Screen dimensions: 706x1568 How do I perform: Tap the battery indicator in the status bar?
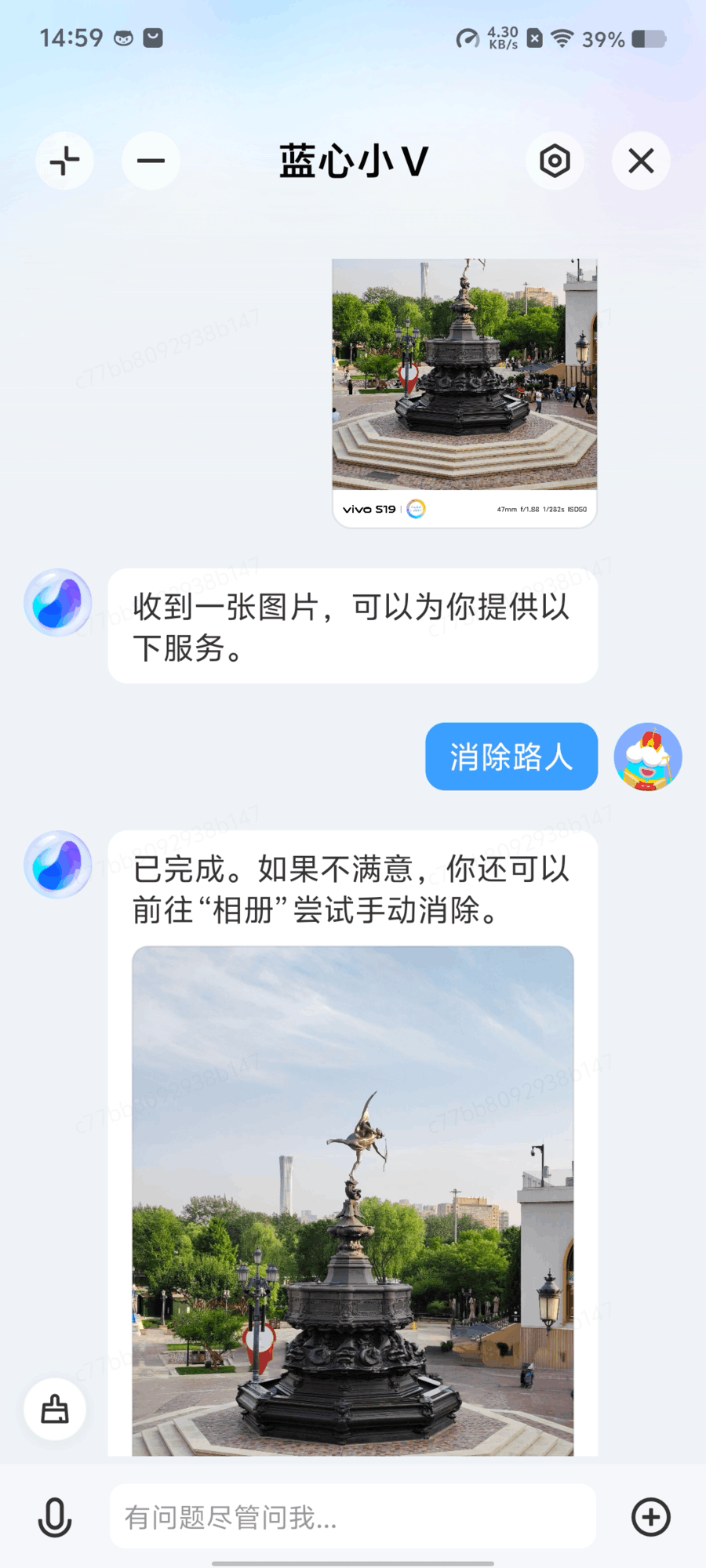[643, 38]
